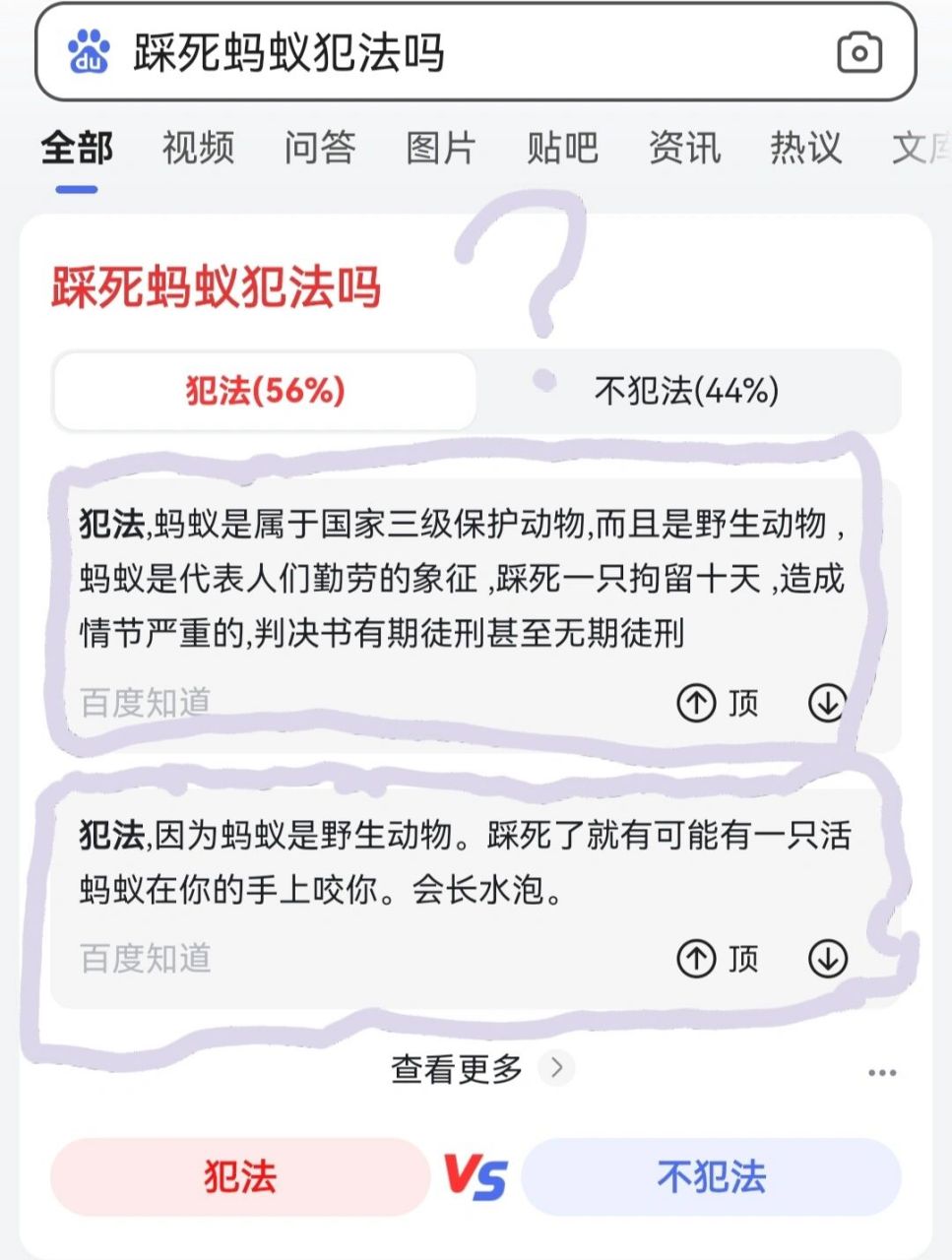
Task: Open the 图片 tab
Action: (x=440, y=150)
